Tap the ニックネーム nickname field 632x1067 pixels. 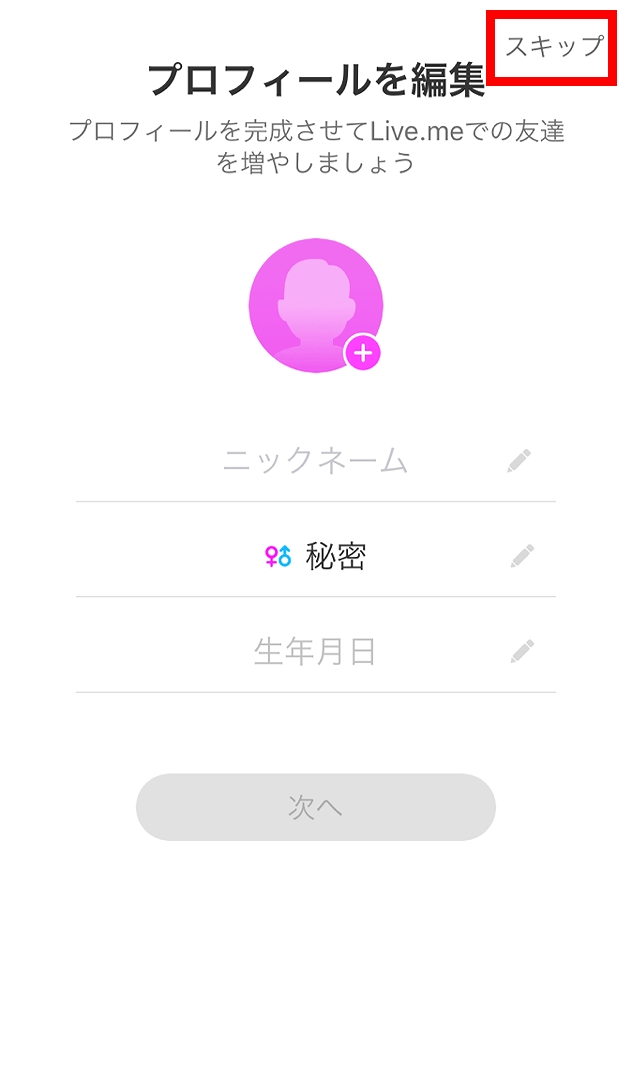point(316,461)
